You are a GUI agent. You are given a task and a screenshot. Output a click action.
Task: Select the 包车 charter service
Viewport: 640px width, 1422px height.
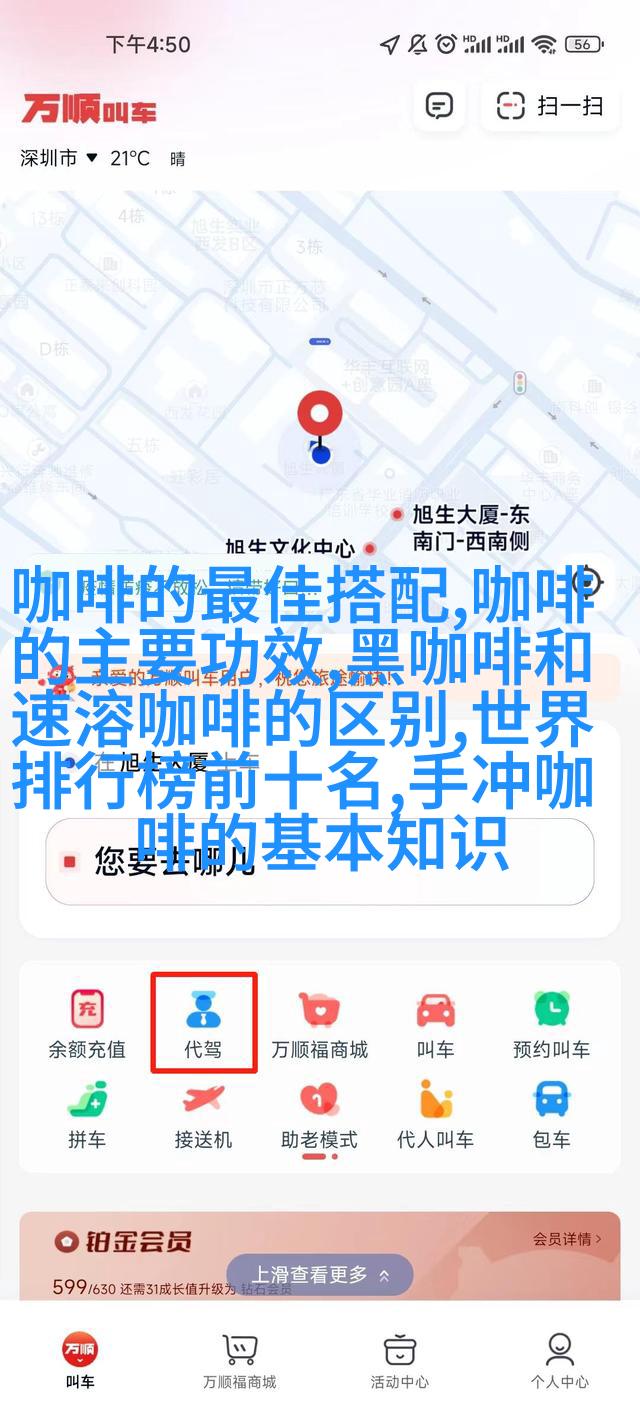(x=551, y=1114)
